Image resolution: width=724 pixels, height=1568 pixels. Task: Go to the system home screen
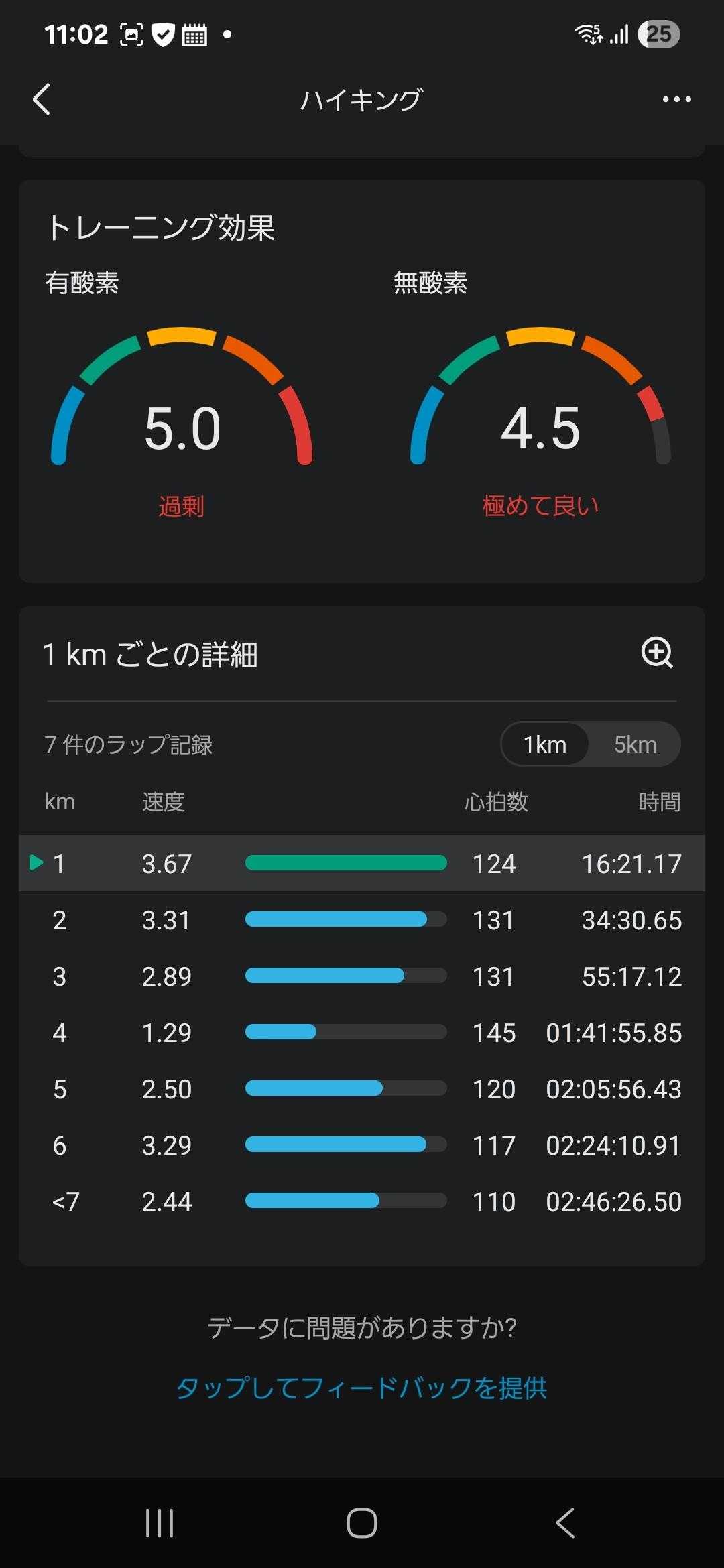point(362,1523)
